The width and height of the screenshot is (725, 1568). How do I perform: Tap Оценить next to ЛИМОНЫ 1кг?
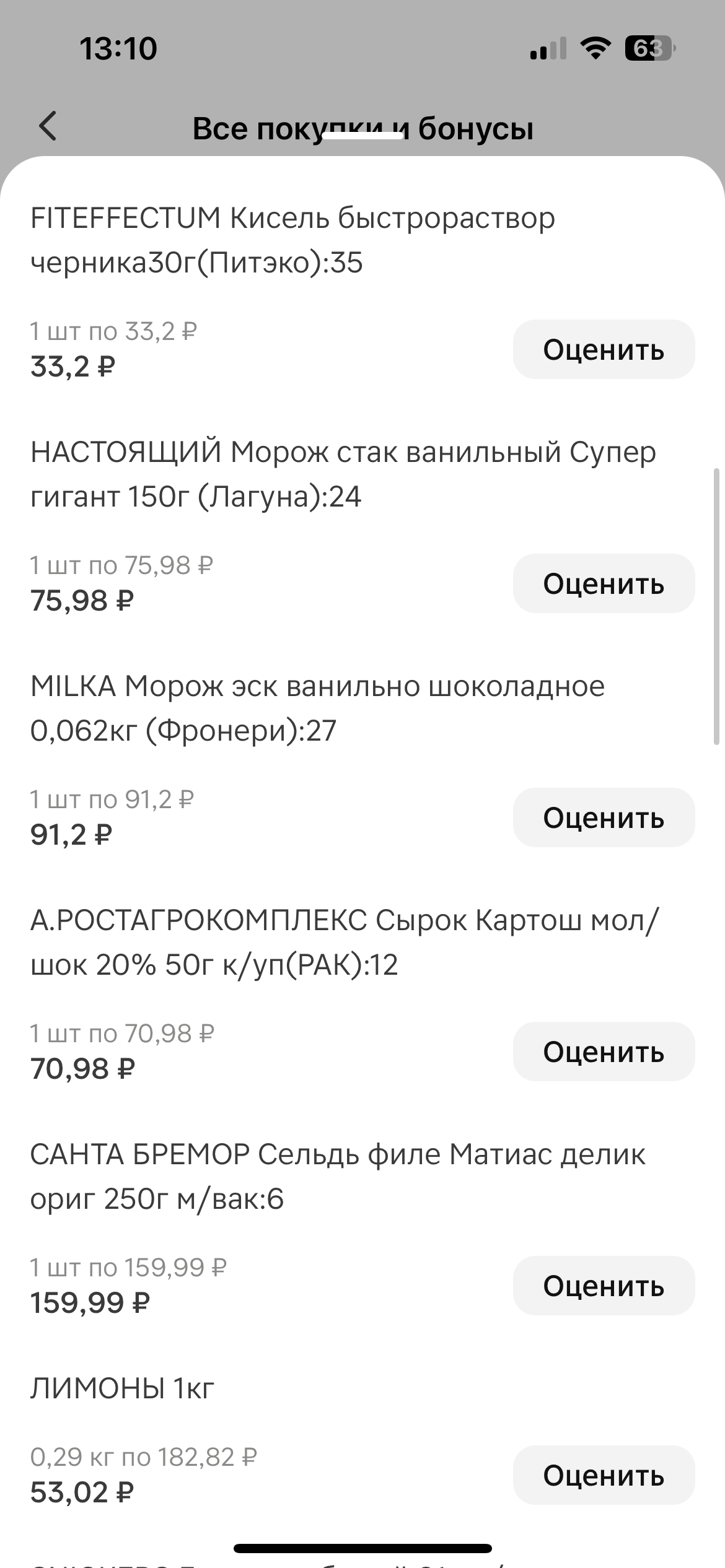pos(604,1475)
